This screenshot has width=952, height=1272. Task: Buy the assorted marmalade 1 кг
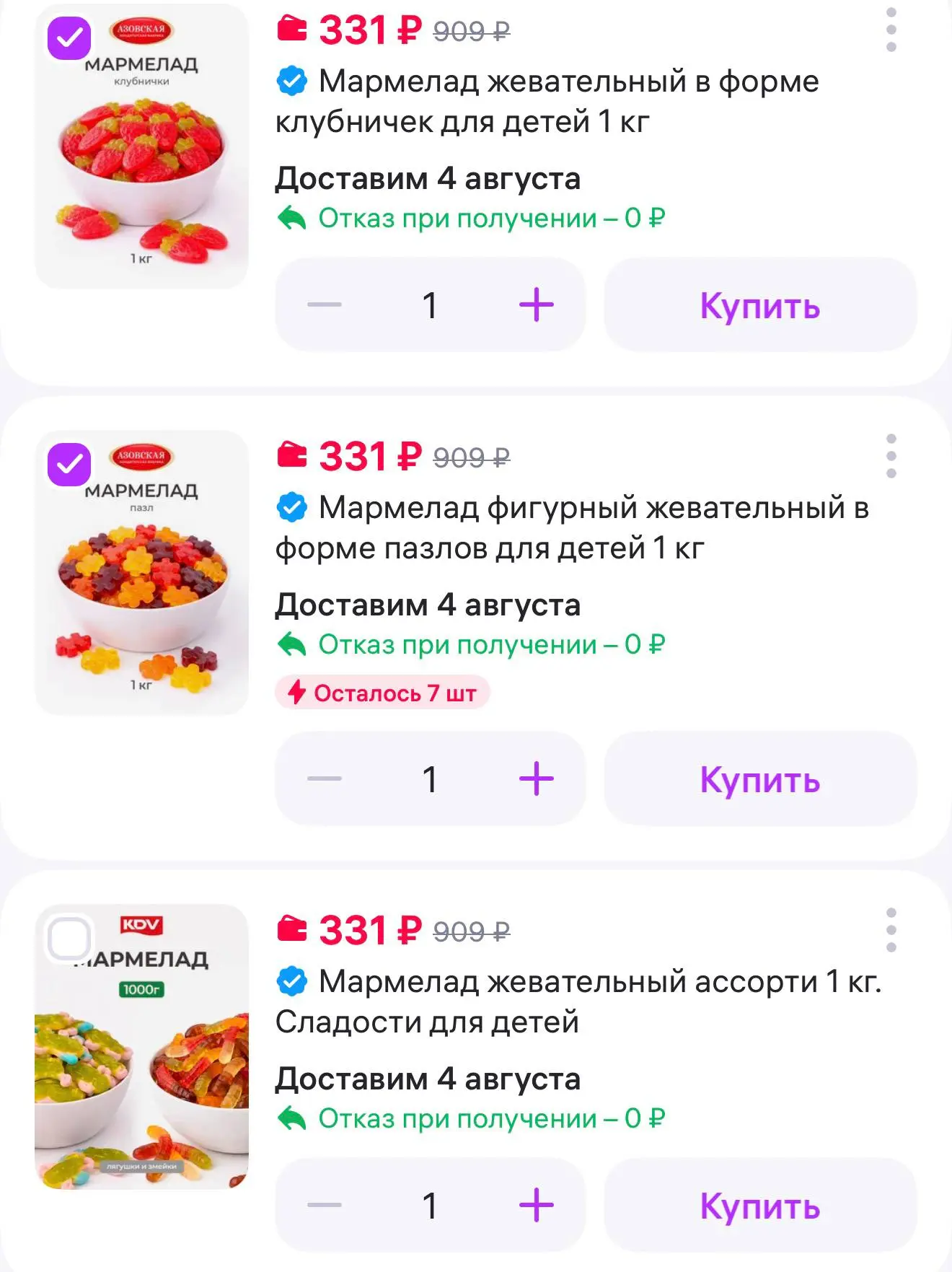(x=760, y=1205)
